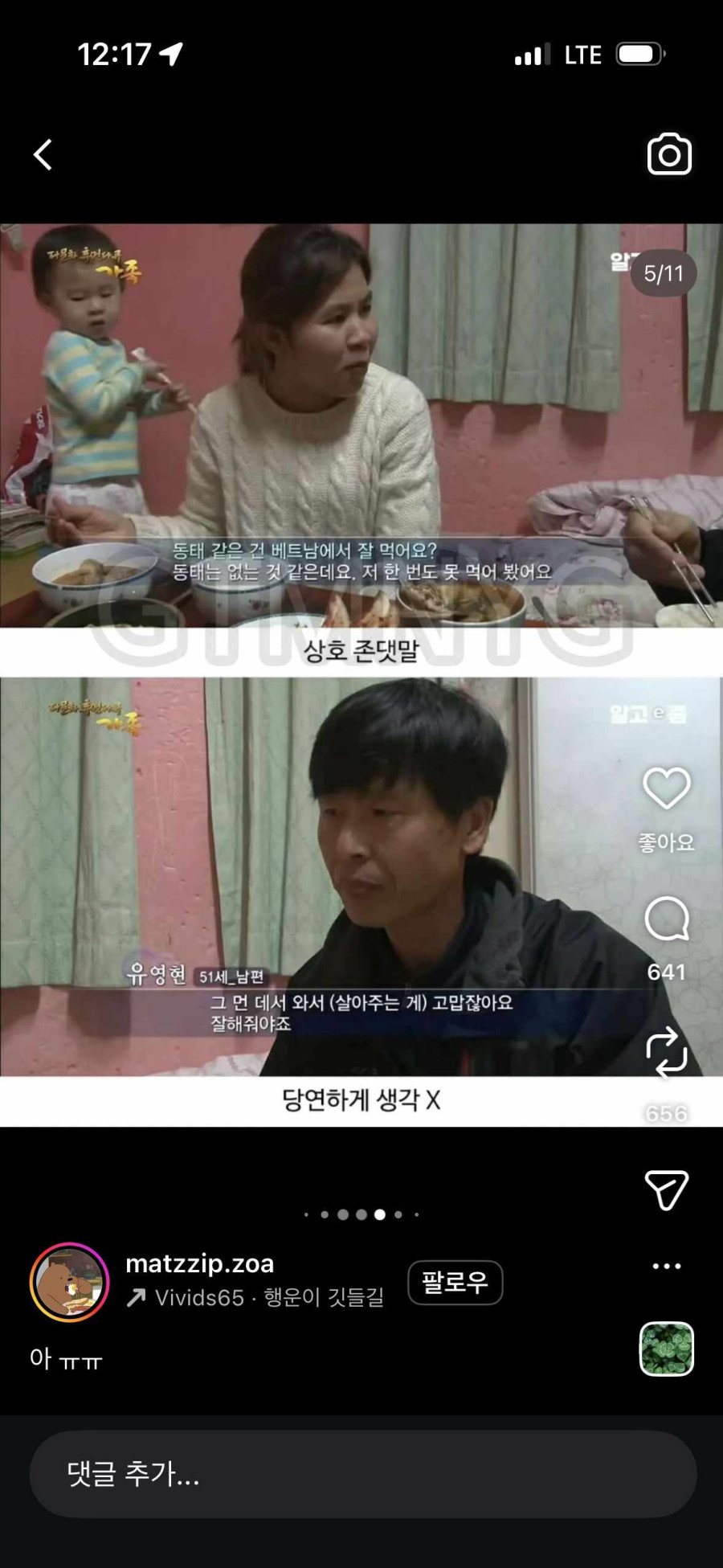
Task: Like this post with the heart icon
Action: (x=666, y=789)
